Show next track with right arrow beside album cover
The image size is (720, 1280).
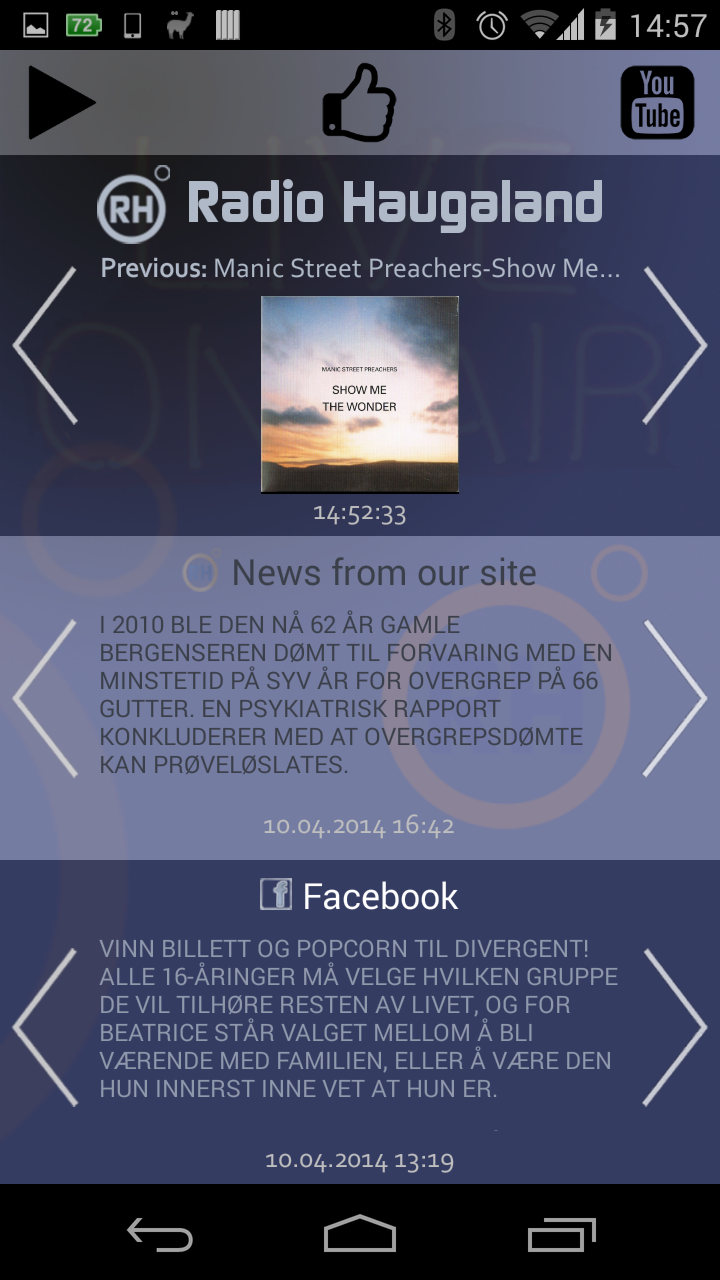[x=675, y=345]
